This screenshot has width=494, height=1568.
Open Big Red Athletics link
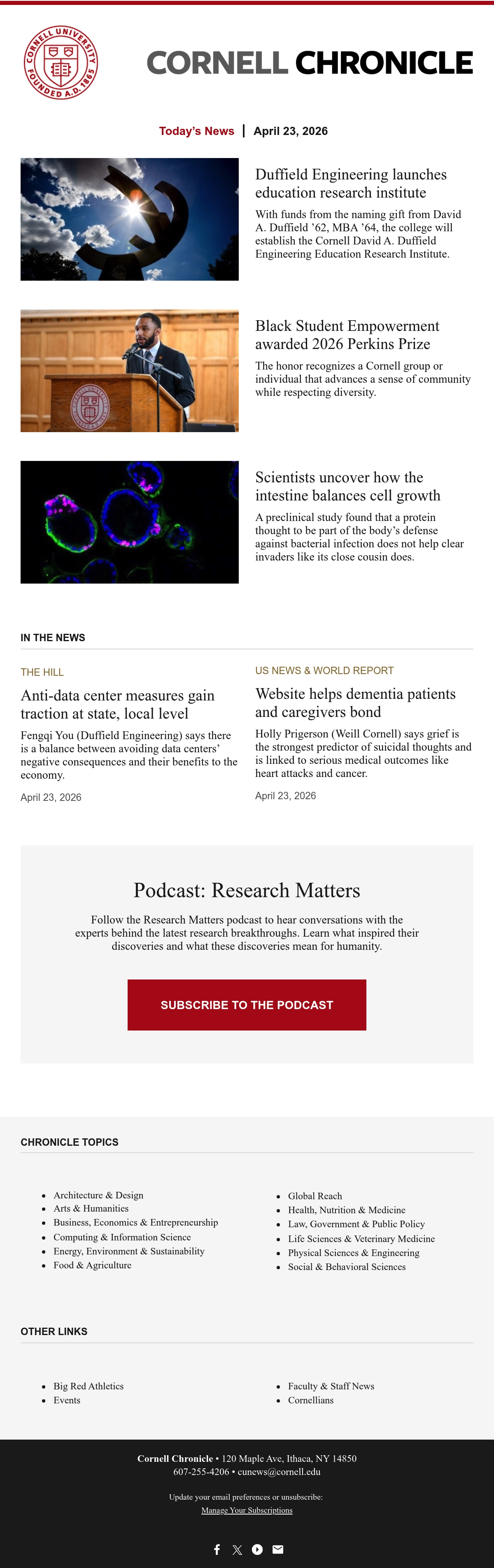click(x=89, y=1385)
